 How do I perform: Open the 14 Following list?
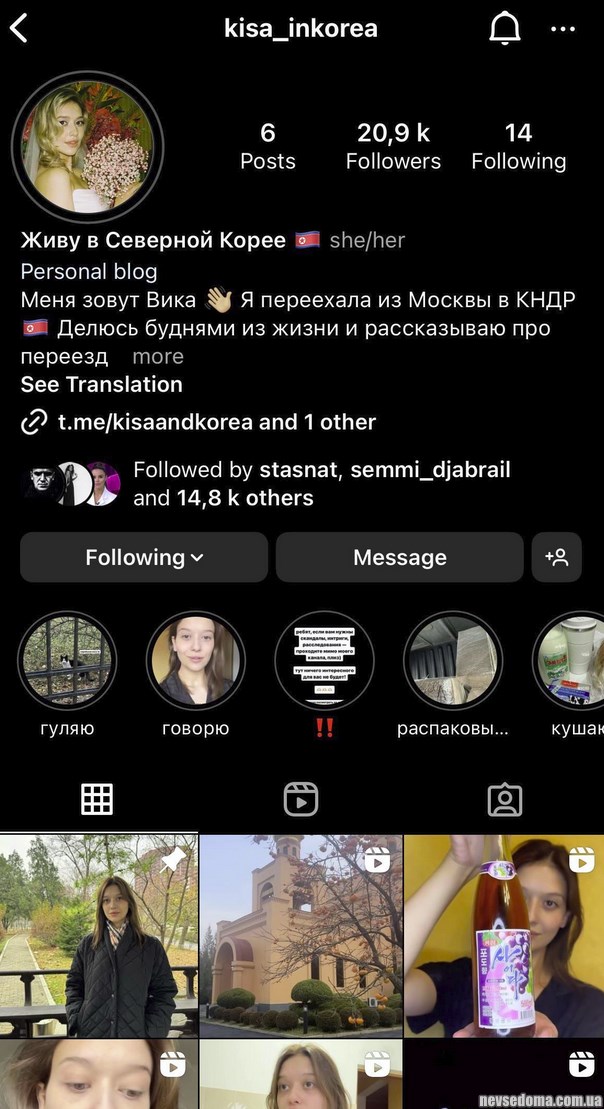518,146
